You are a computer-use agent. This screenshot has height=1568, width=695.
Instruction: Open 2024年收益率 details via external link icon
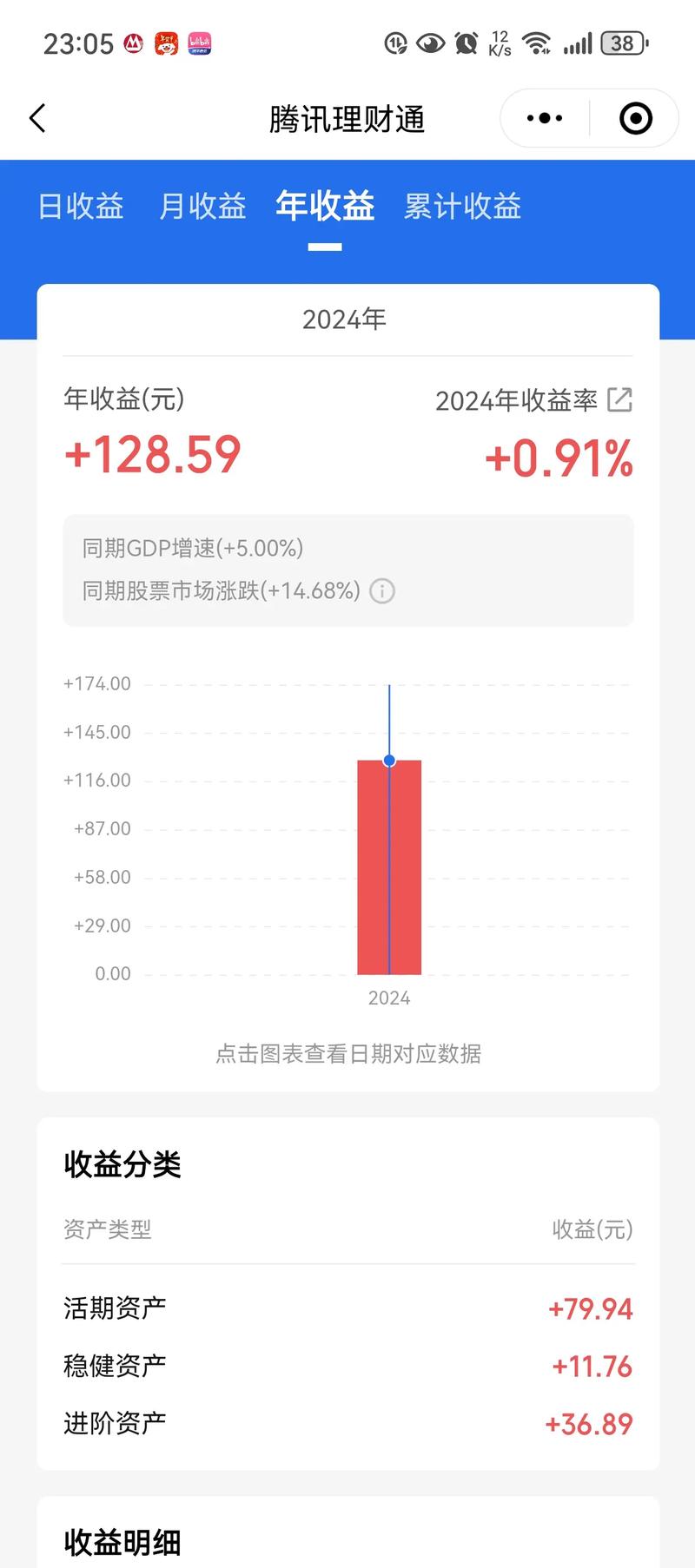tap(620, 400)
